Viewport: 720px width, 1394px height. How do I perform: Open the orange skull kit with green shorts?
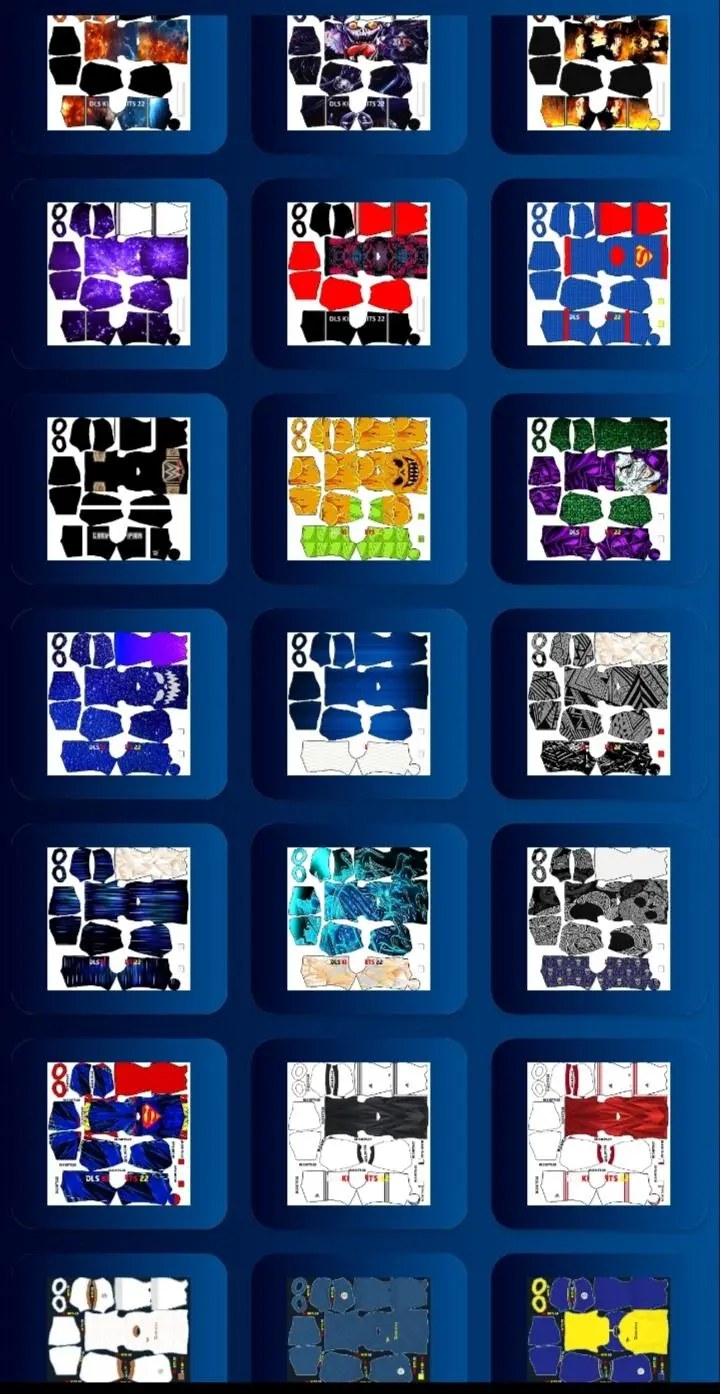[358, 489]
